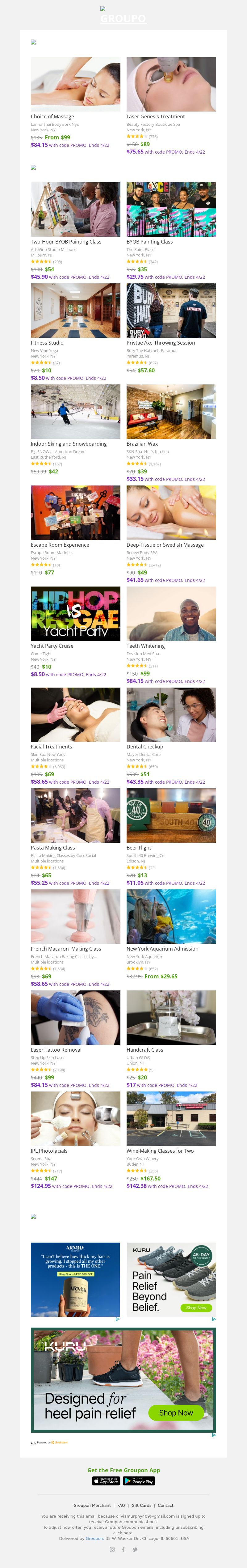Open the Brazilian Wax deal
This screenshot has height=1568, width=247.
[171, 411]
